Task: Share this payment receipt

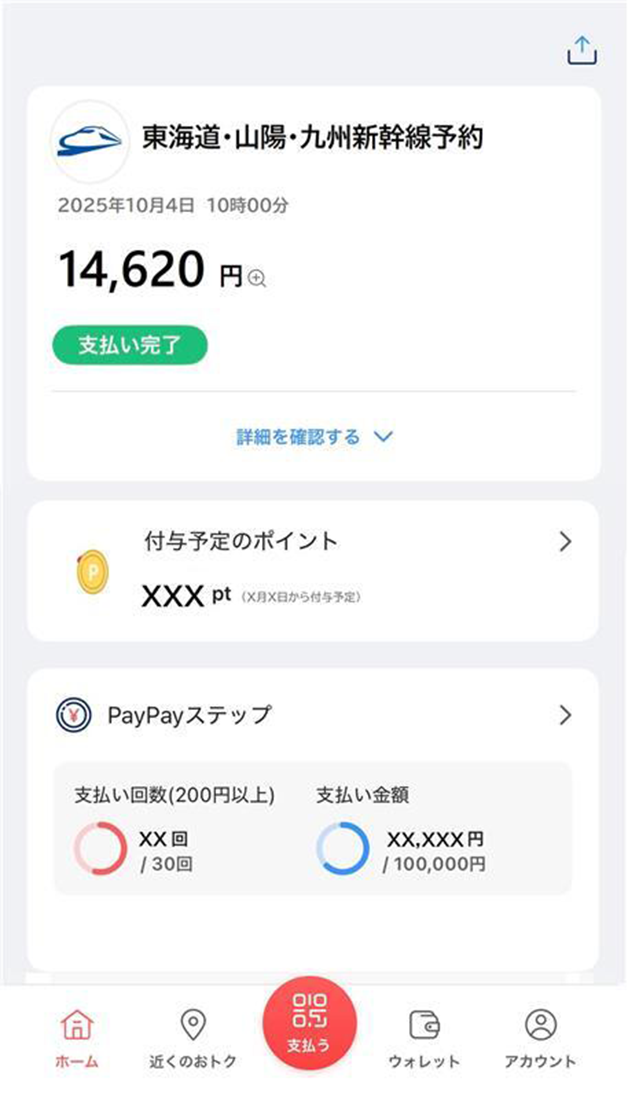Action: 582,50
